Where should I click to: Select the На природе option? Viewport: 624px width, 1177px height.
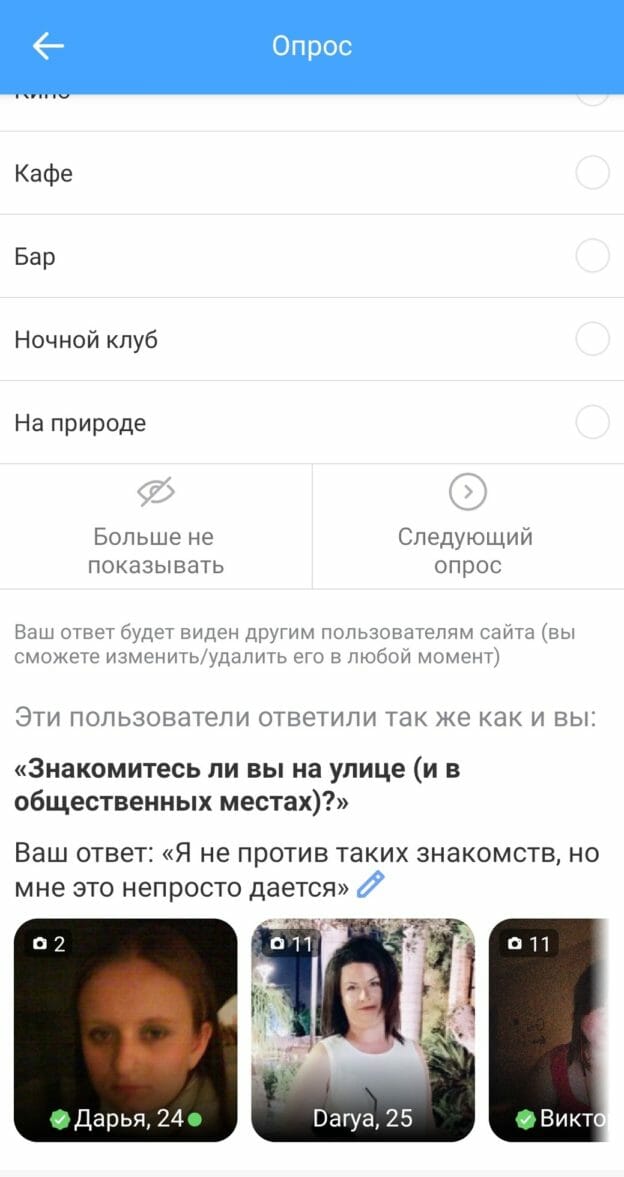tap(312, 423)
